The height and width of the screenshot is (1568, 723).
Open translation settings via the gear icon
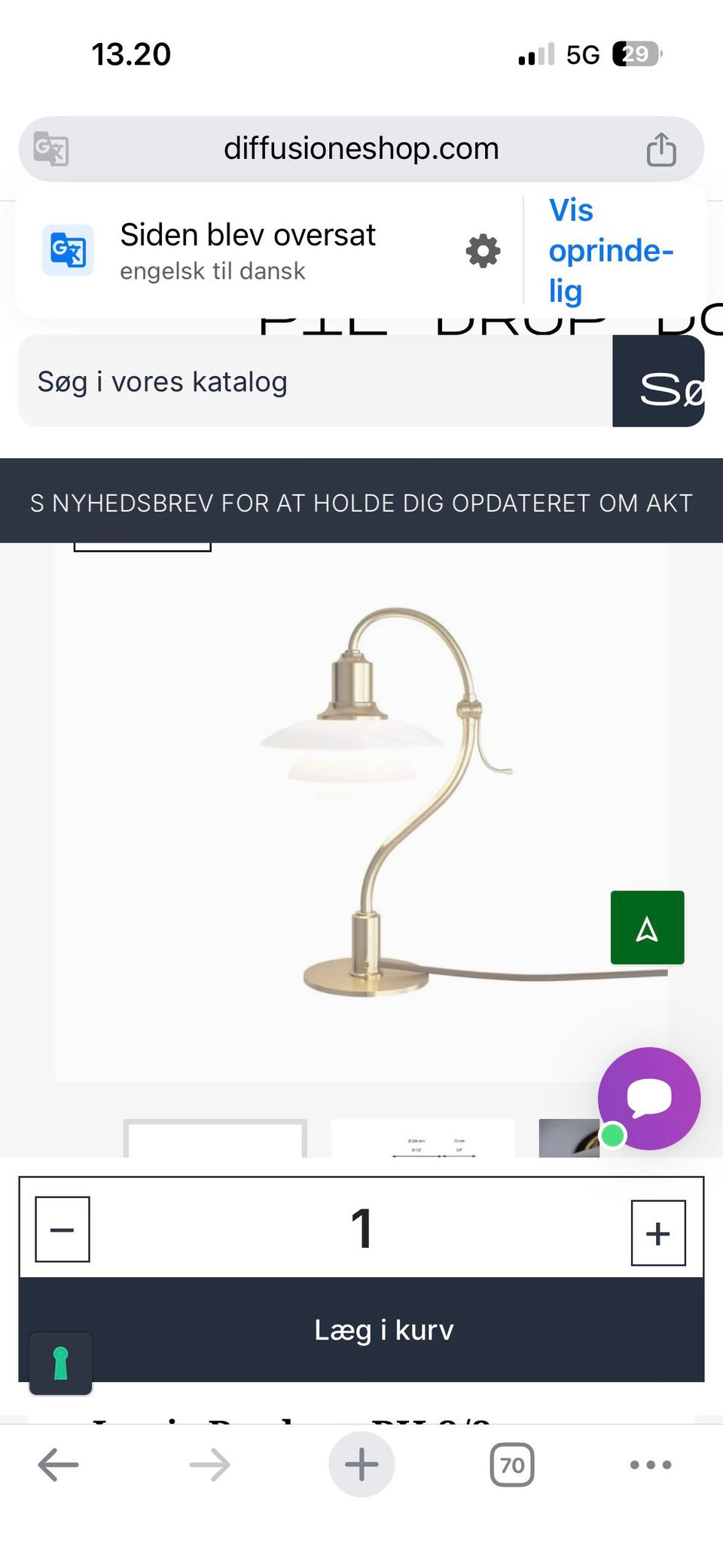pyautogui.click(x=481, y=250)
